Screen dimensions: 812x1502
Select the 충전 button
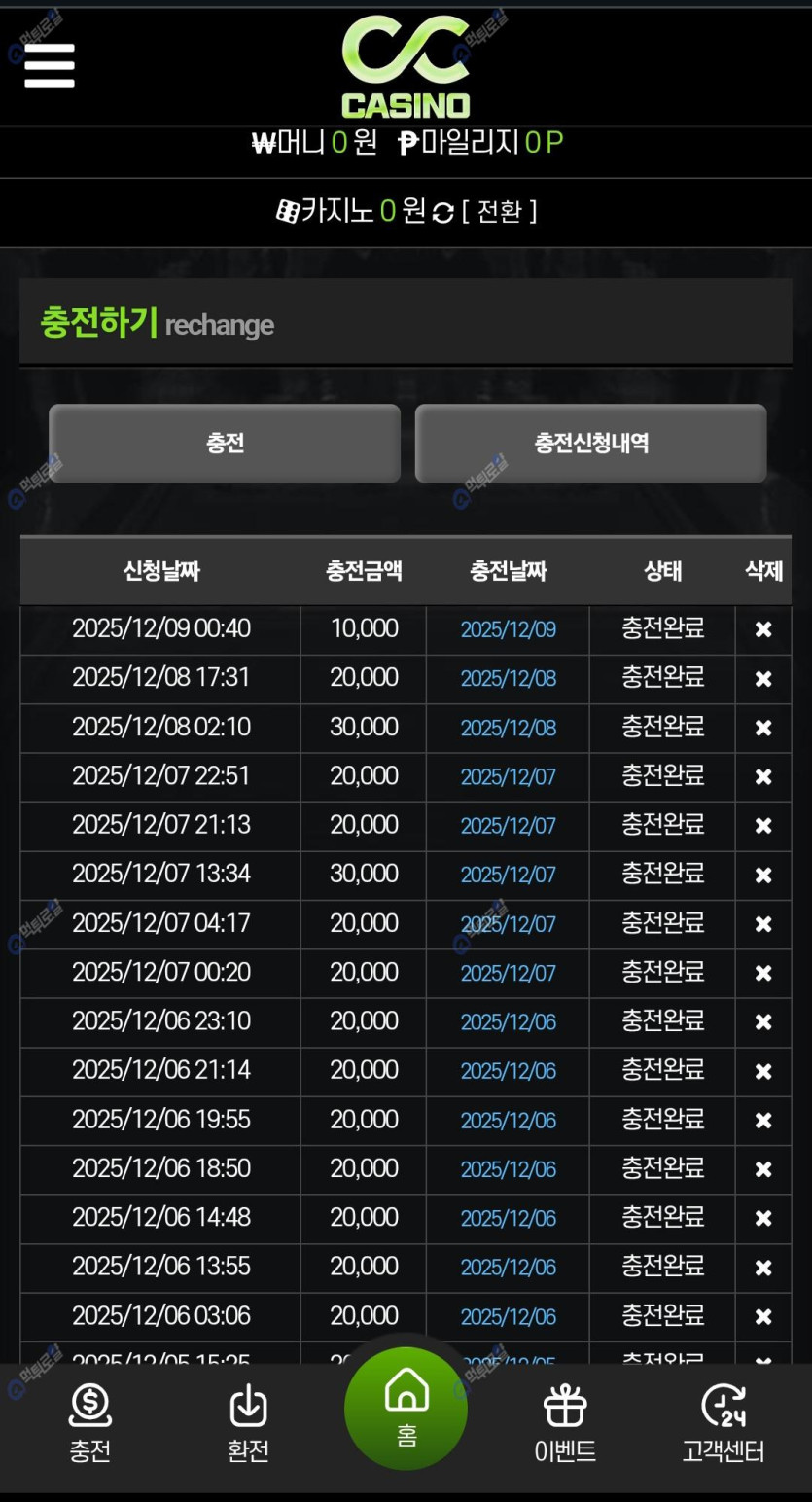tap(225, 444)
